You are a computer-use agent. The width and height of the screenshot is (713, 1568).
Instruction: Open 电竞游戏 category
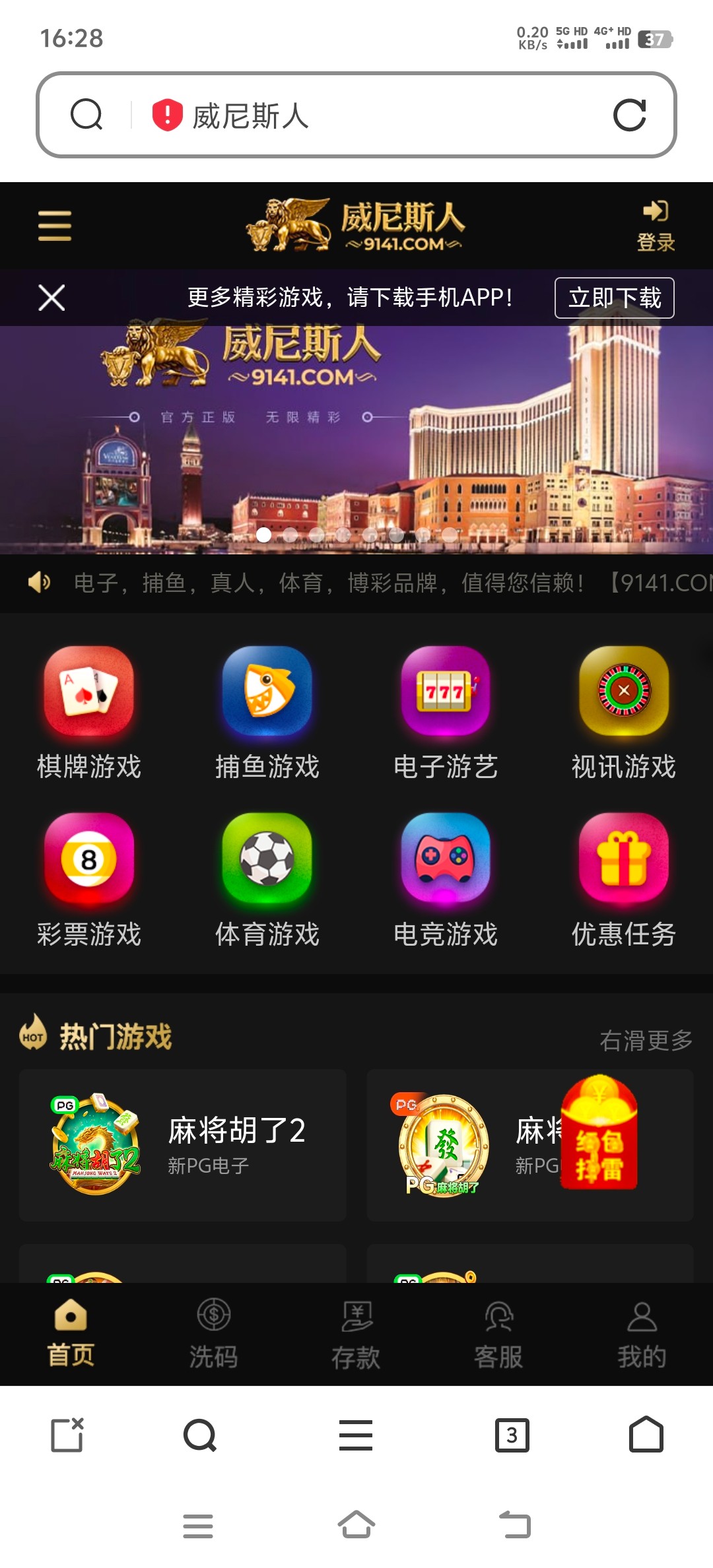[x=446, y=881]
